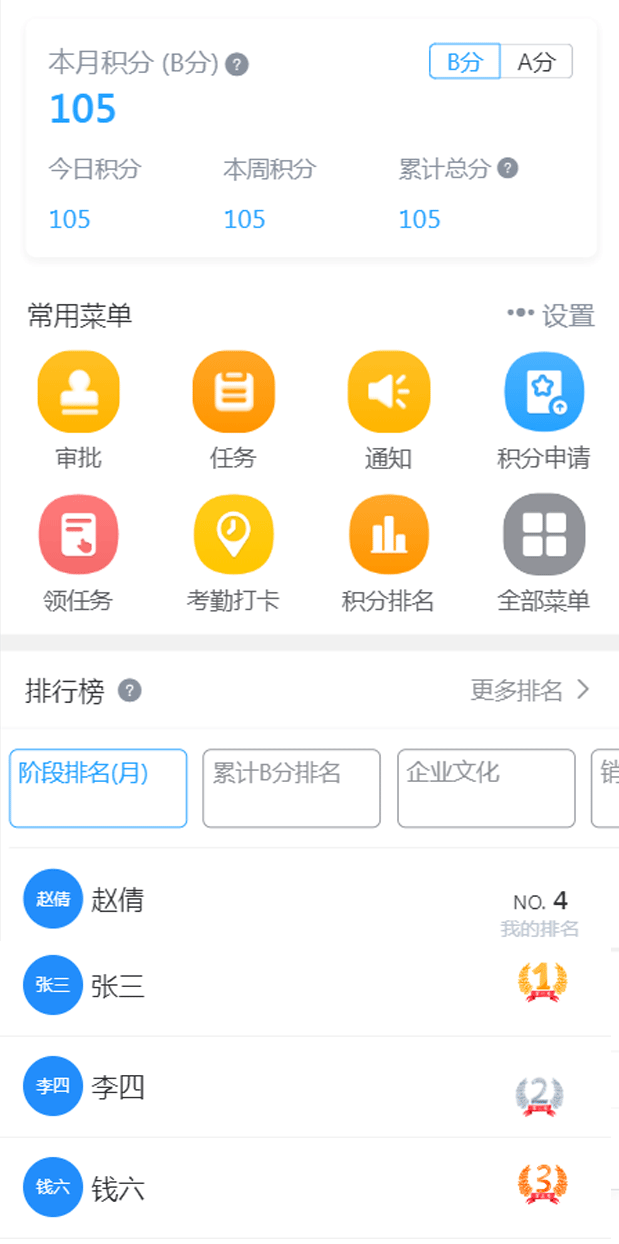Switch to the A分 score view
The image size is (619, 1244).
coord(536,62)
